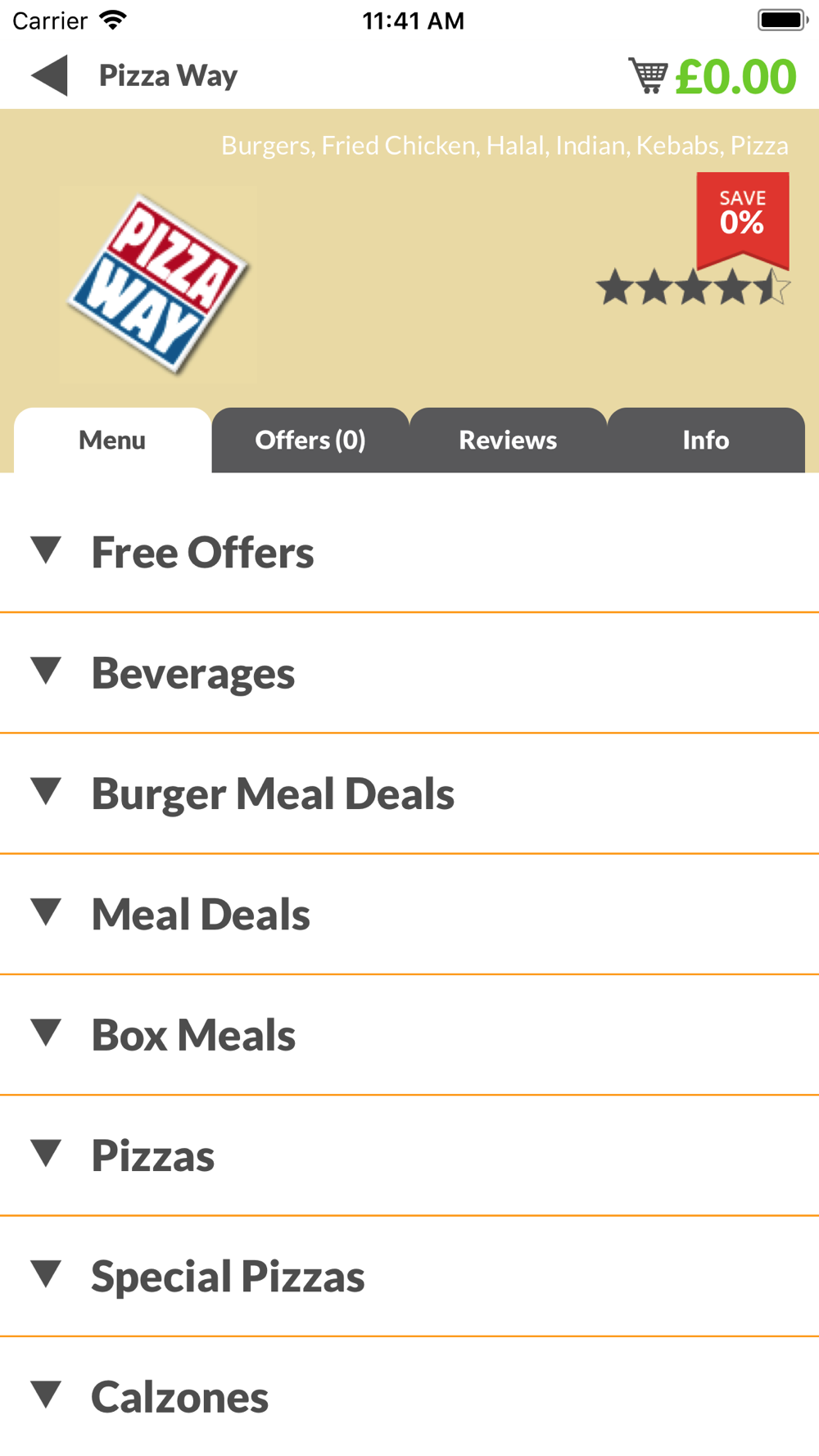Viewport: 819px width, 1456px height.
Task: Expand Burger Meal Deals
Action: [x=409, y=794]
